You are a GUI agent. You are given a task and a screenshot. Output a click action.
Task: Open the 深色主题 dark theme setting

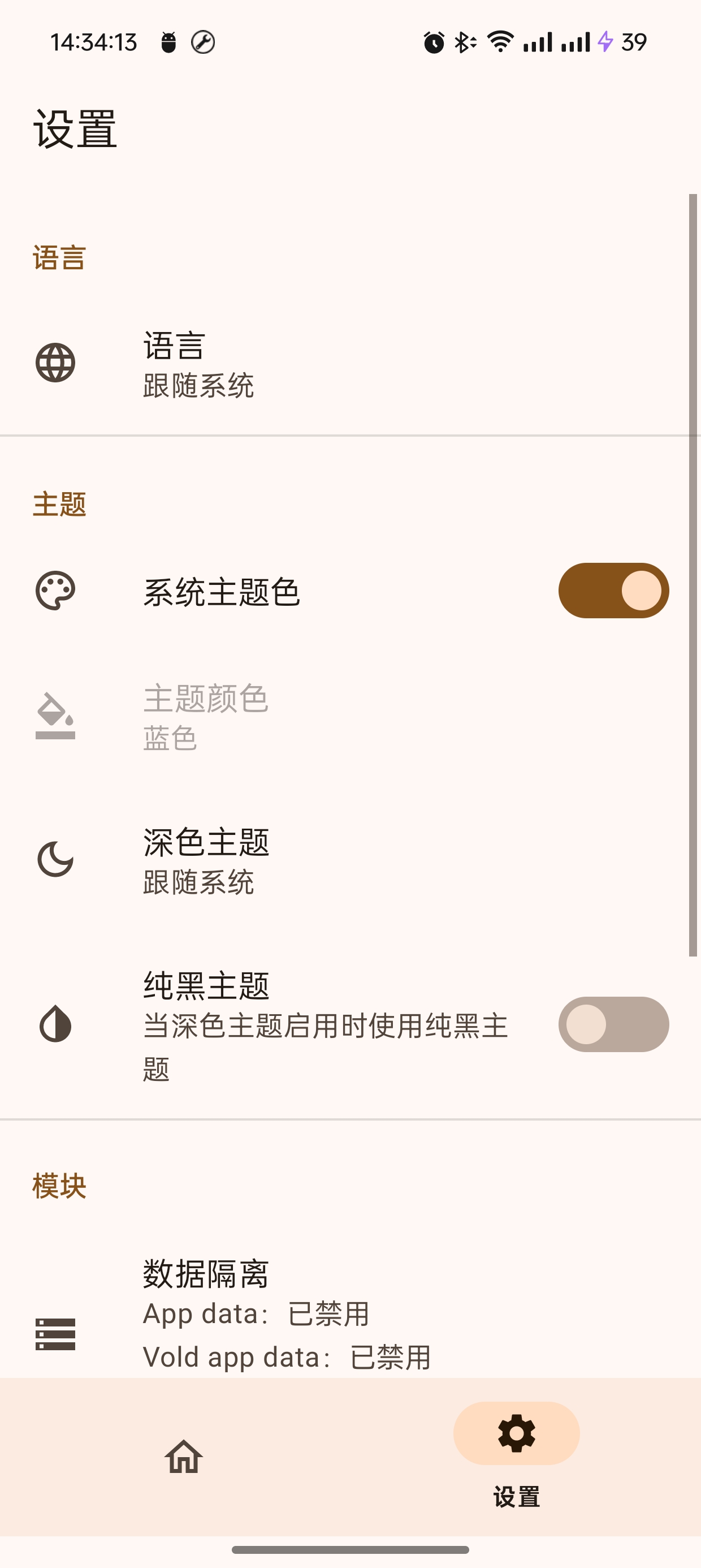[x=350, y=860]
